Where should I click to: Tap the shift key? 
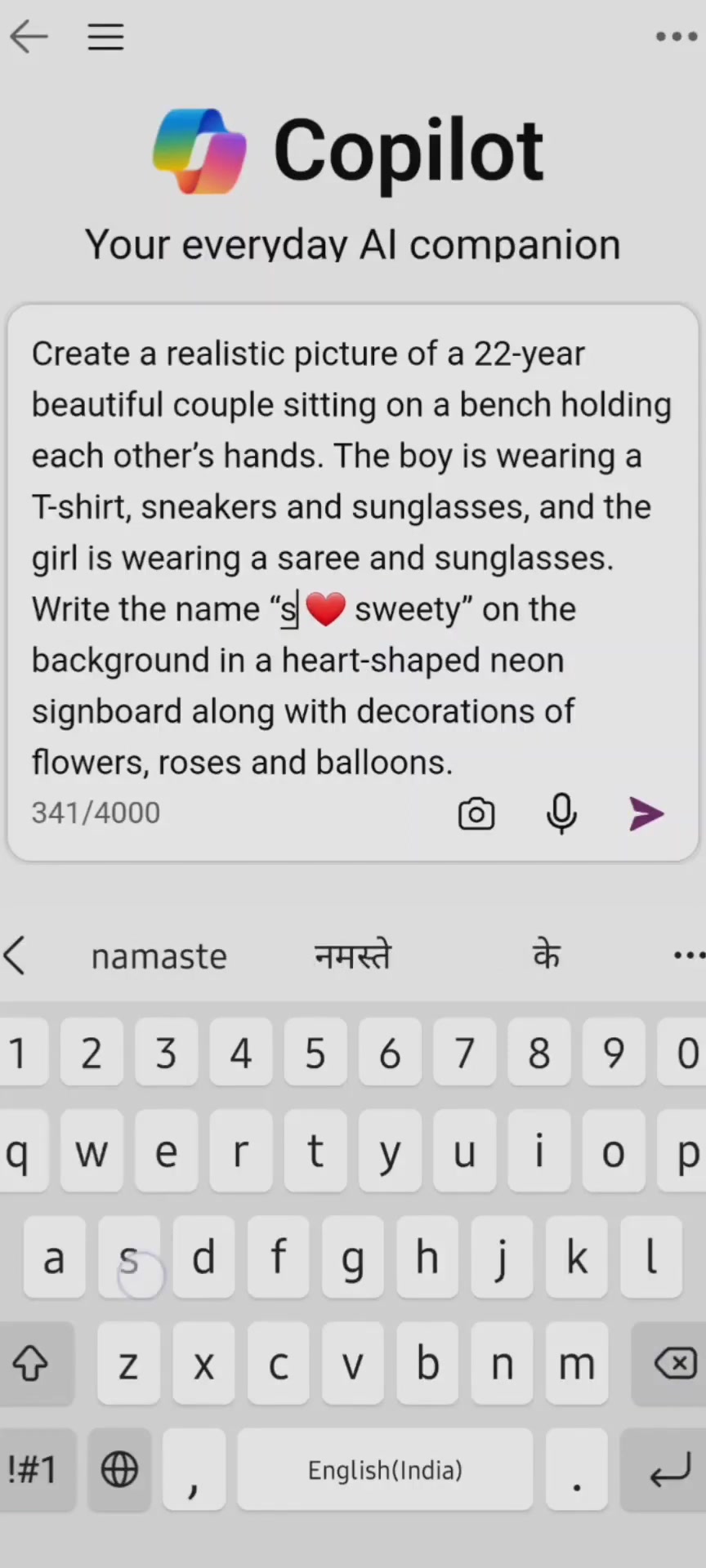(x=31, y=1363)
